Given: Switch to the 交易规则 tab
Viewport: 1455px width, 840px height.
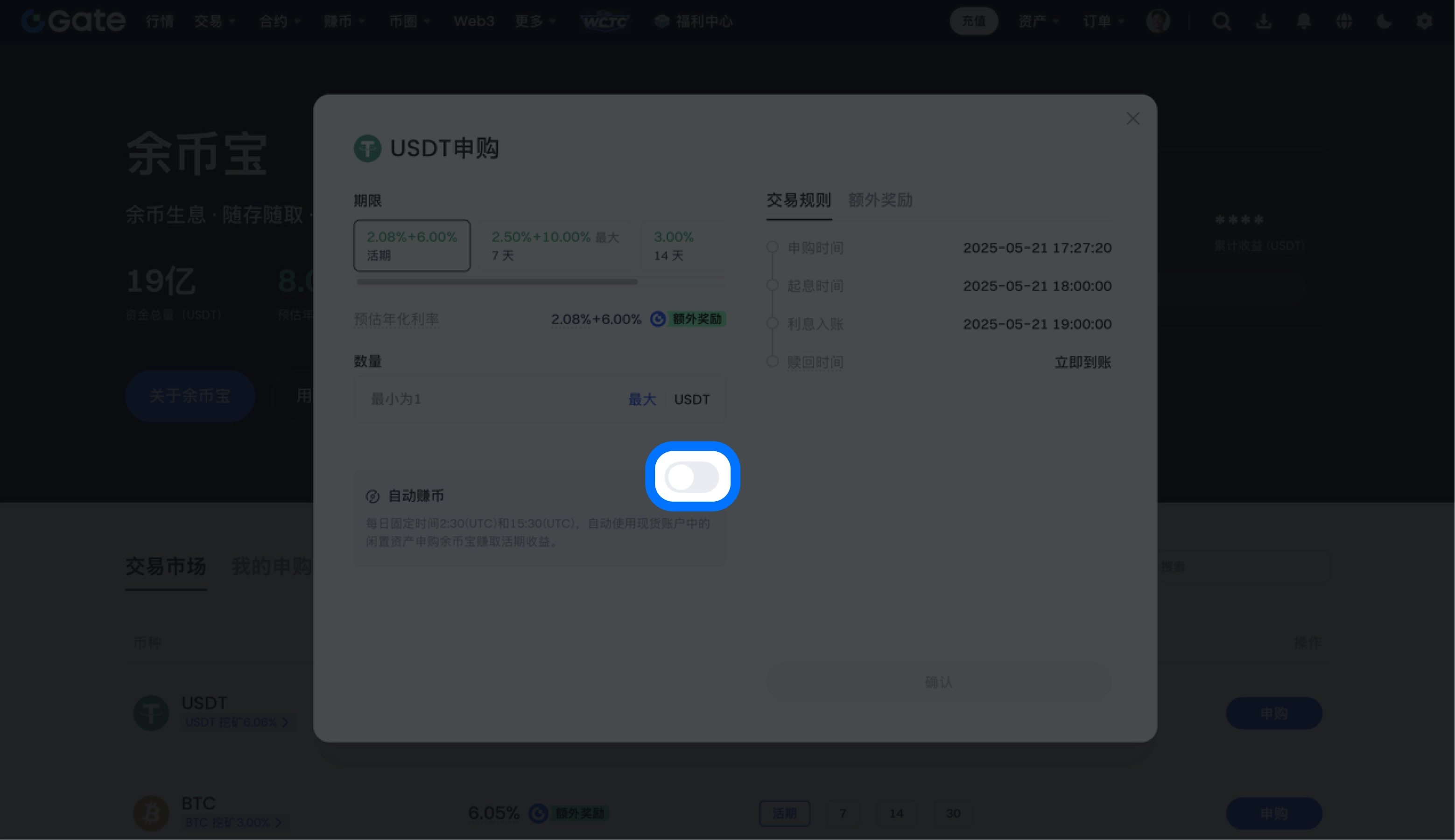Looking at the screenshot, I should pyautogui.click(x=799, y=200).
